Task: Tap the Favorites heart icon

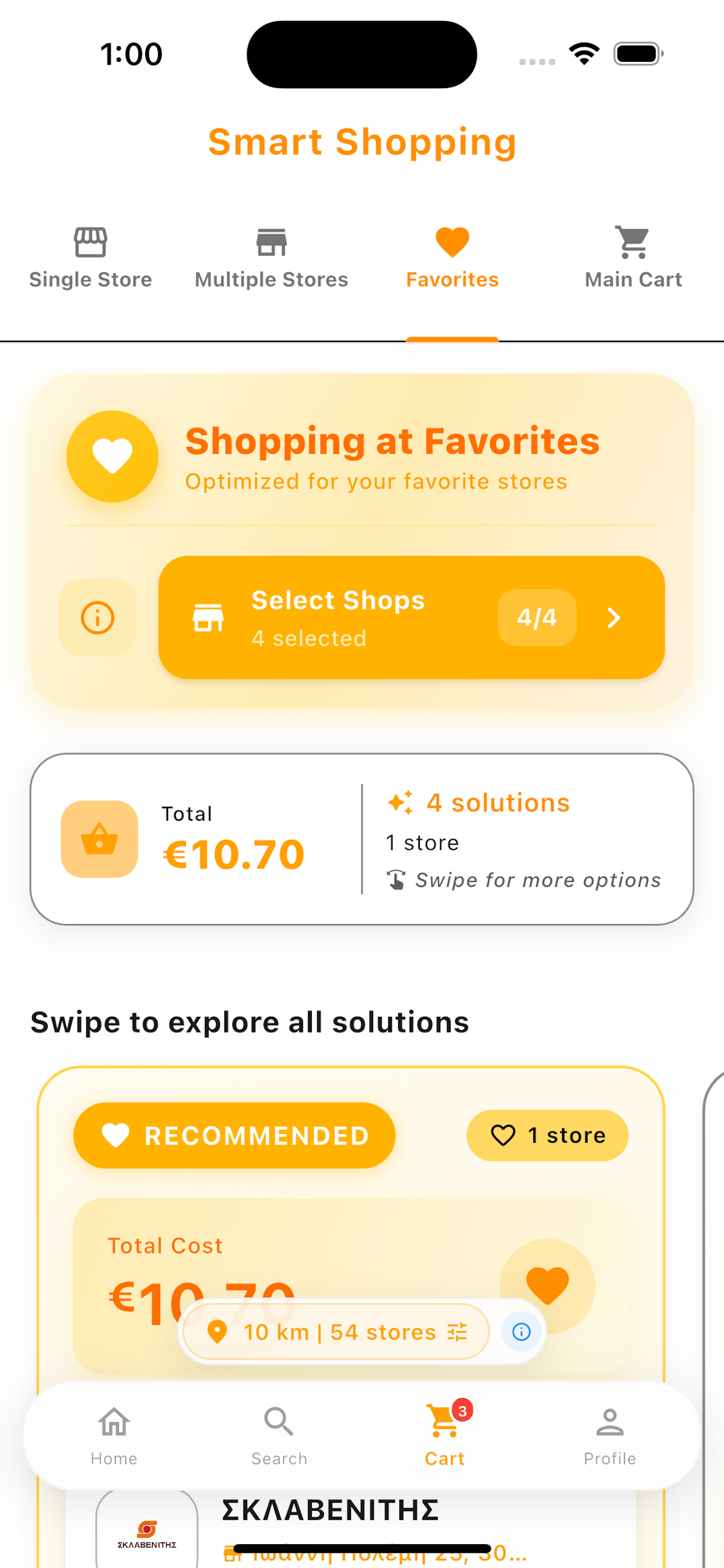Action: pos(451,242)
